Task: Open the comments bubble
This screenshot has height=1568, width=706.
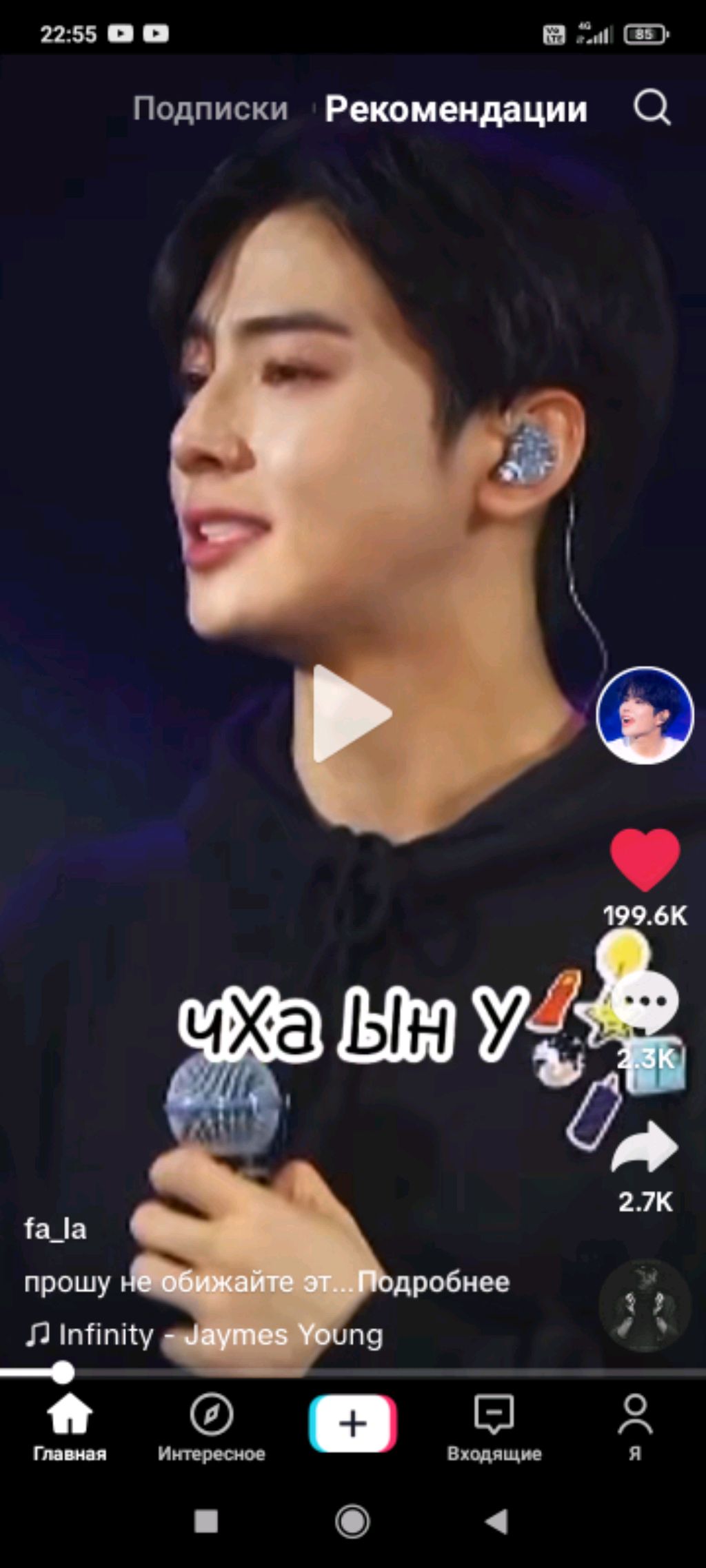Action: coord(645,1002)
